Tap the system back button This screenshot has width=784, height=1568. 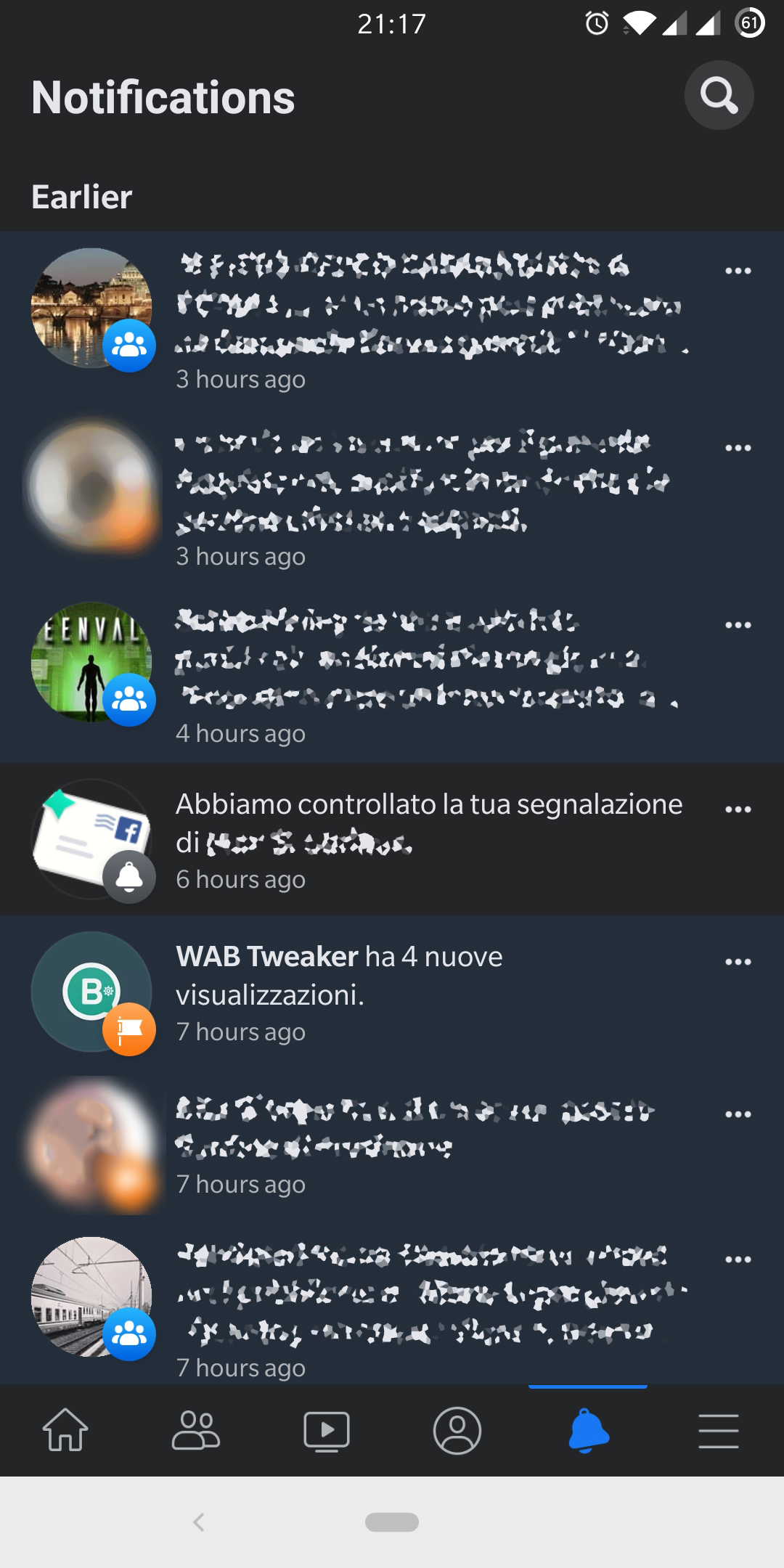tap(199, 1522)
